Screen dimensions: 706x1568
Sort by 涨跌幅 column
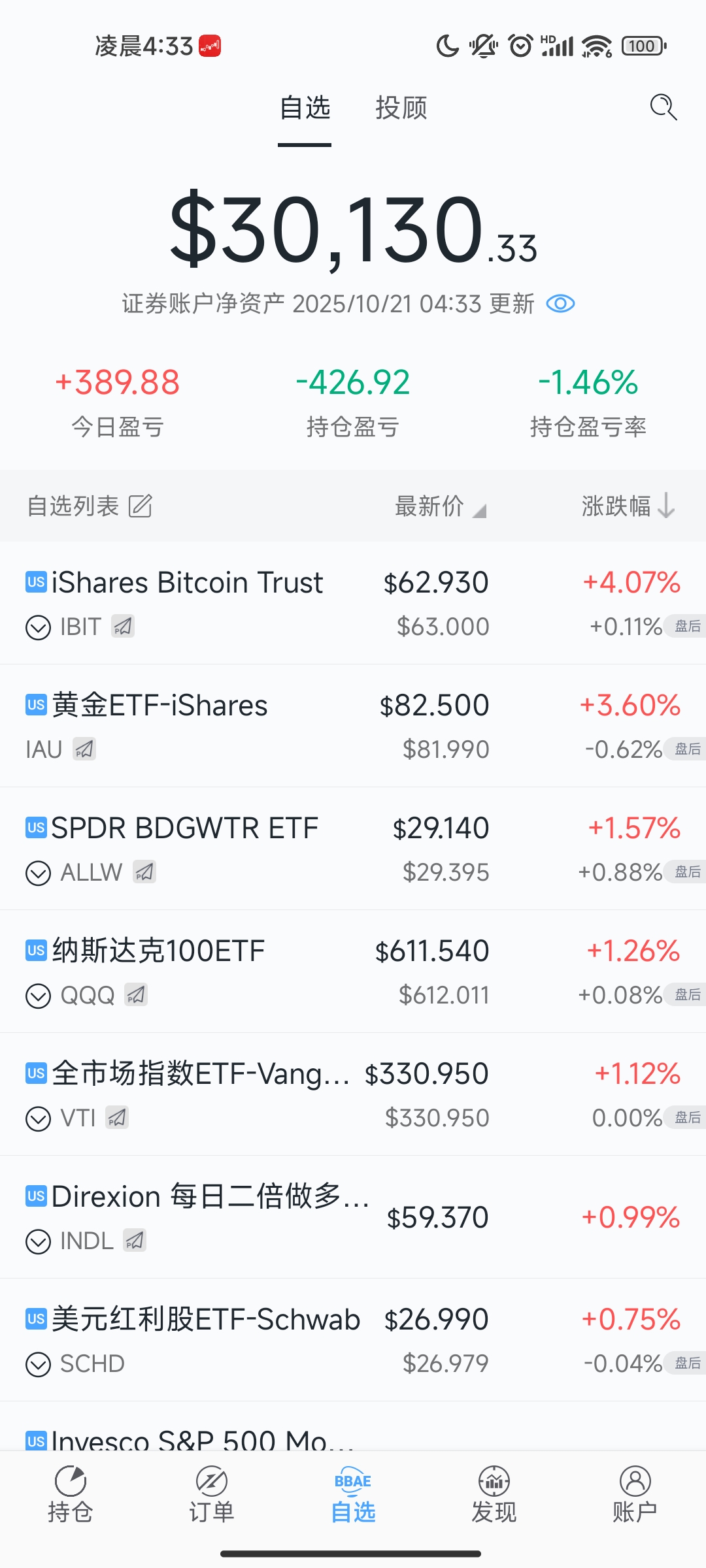pyautogui.click(x=626, y=506)
